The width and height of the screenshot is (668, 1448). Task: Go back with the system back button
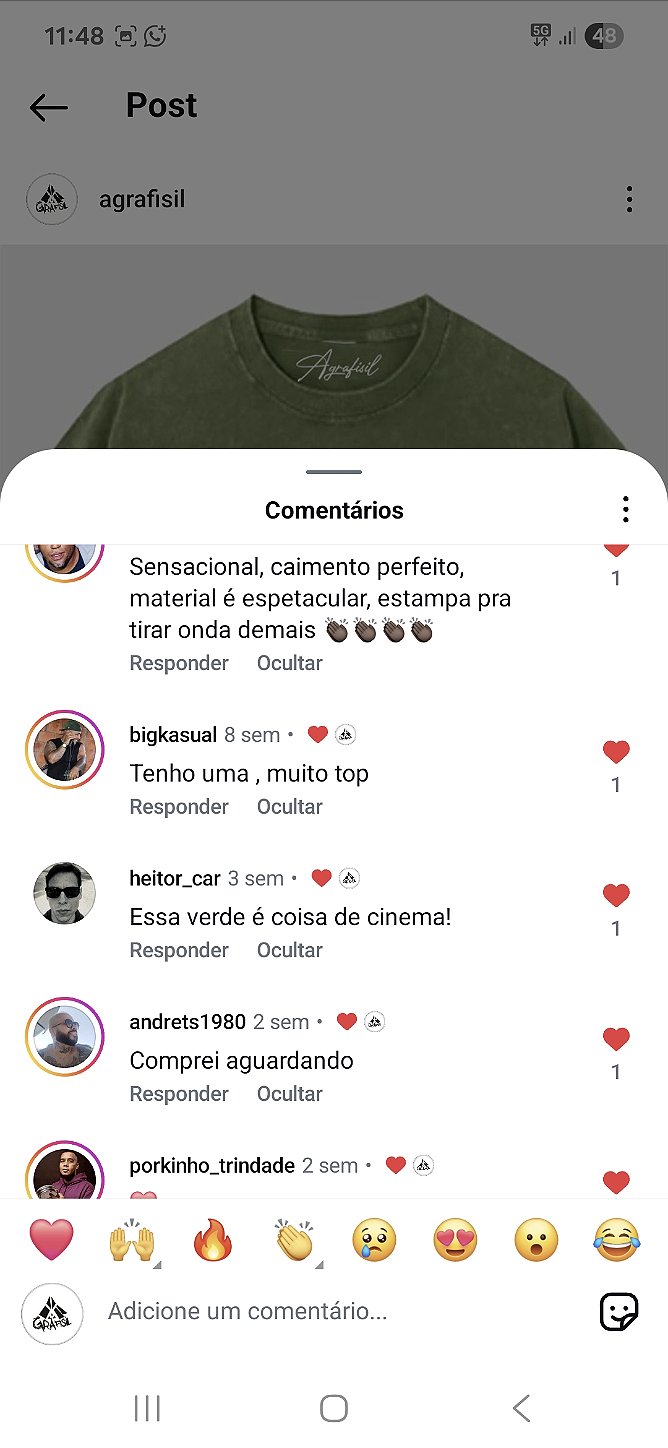(521, 1409)
